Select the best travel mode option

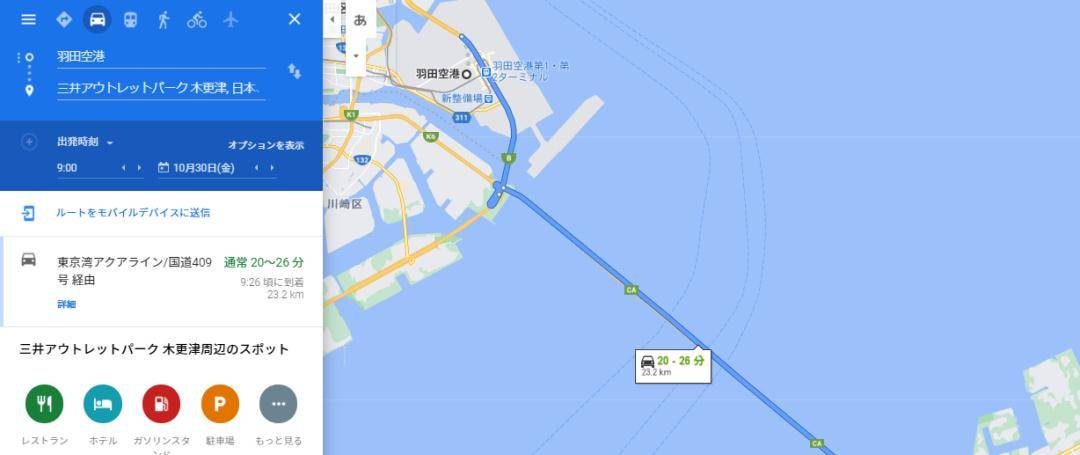(x=64, y=19)
